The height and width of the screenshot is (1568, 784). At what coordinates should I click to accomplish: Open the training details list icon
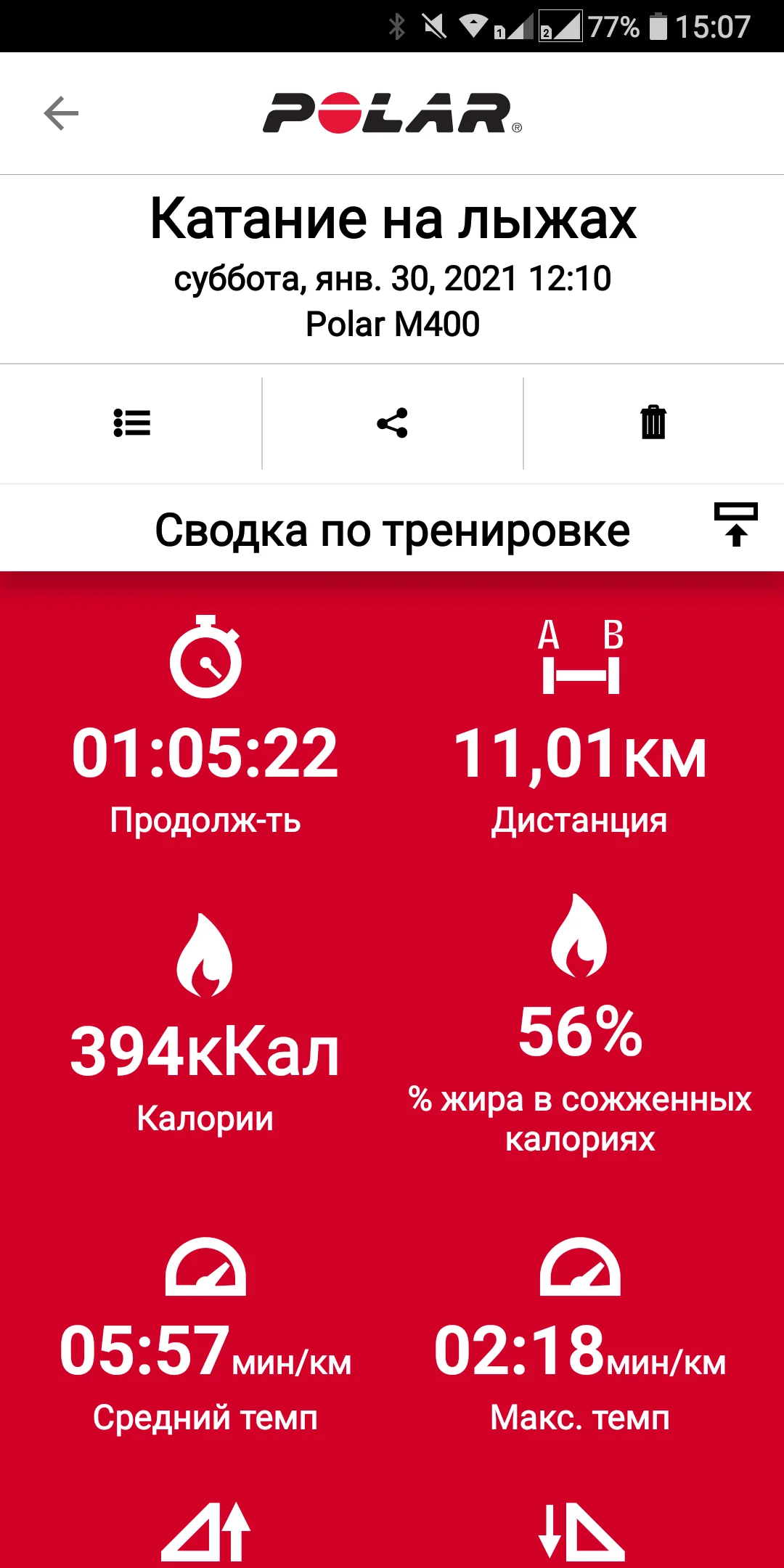131,422
